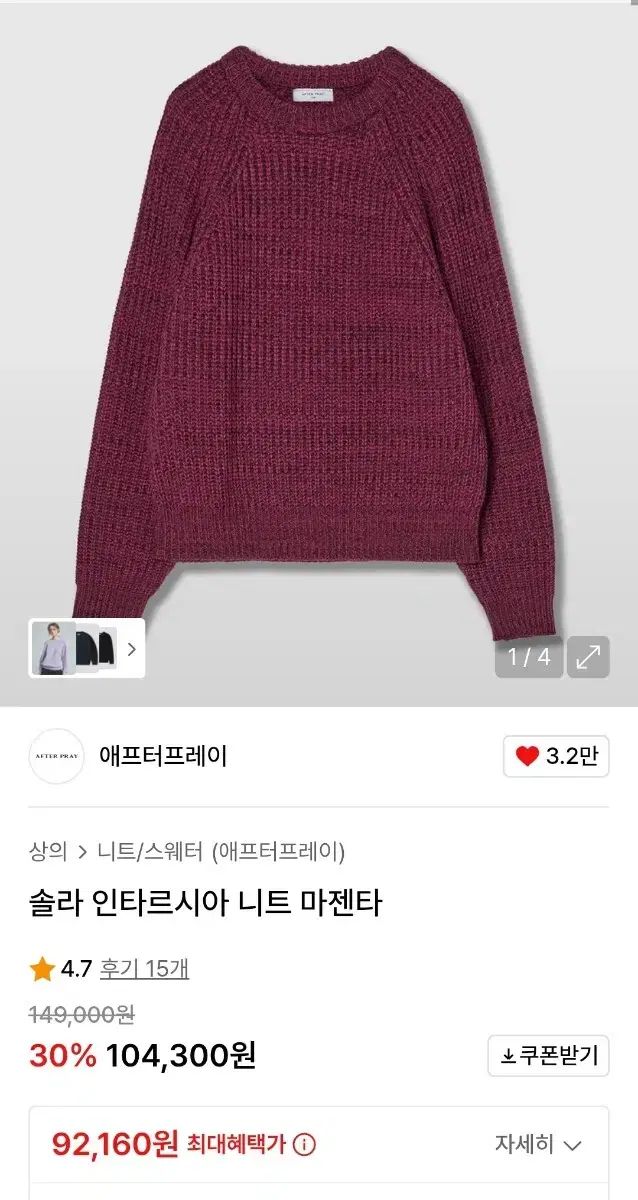
Task: Tap the magenta knit product image
Action: pos(318,340)
